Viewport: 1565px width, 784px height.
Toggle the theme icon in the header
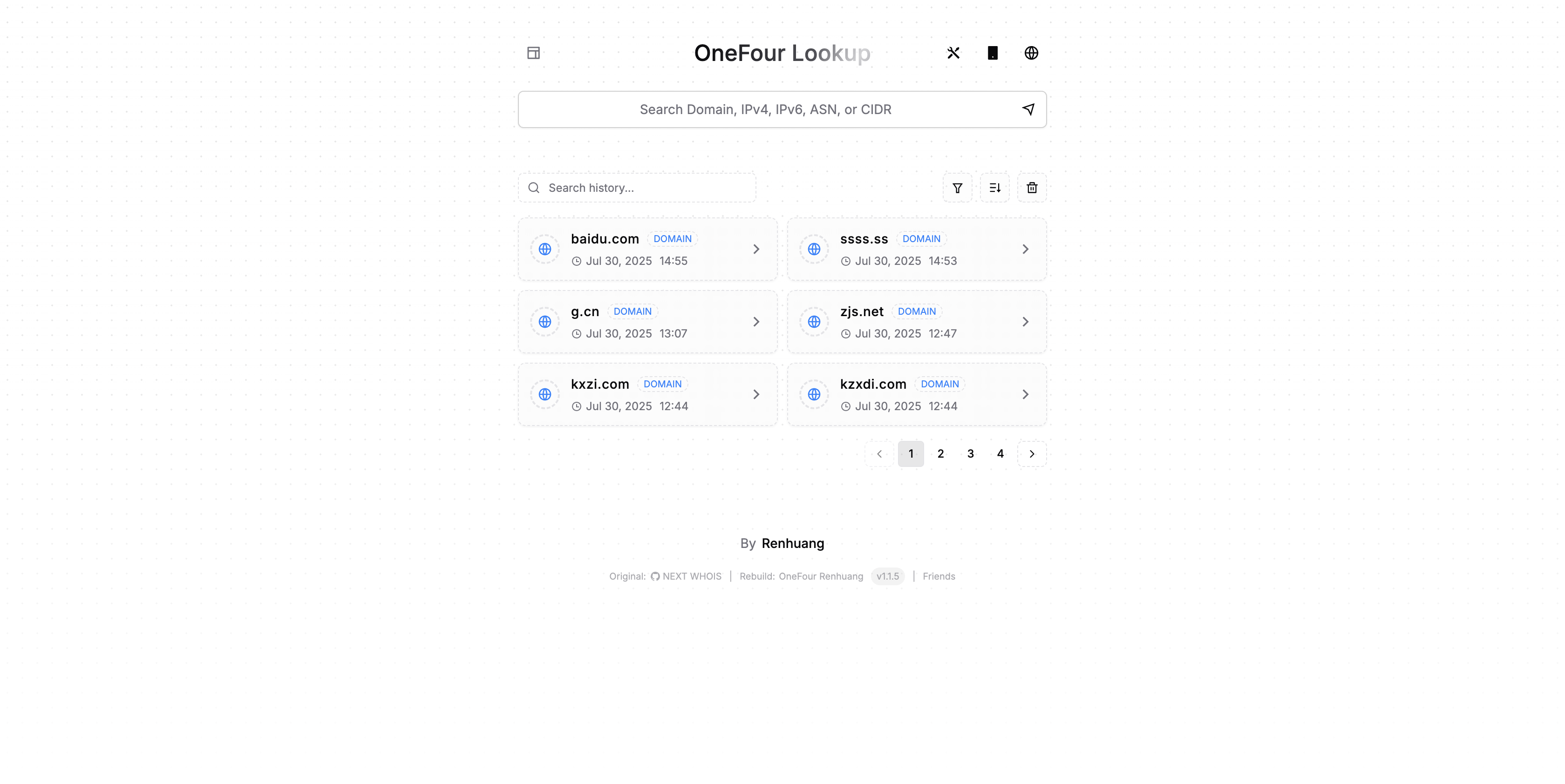pos(992,53)
